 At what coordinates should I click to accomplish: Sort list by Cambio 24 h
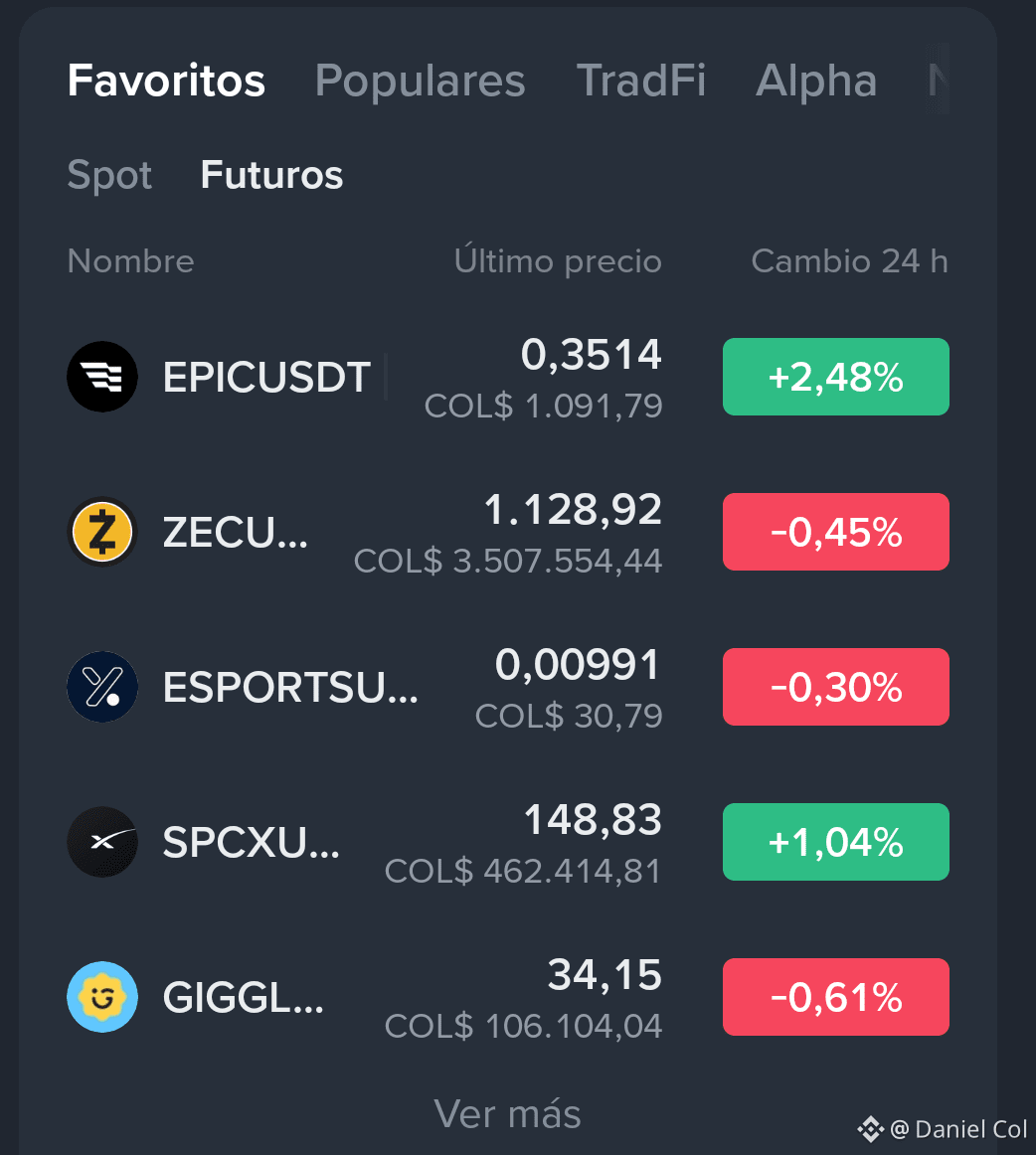[x=849, y=261]
